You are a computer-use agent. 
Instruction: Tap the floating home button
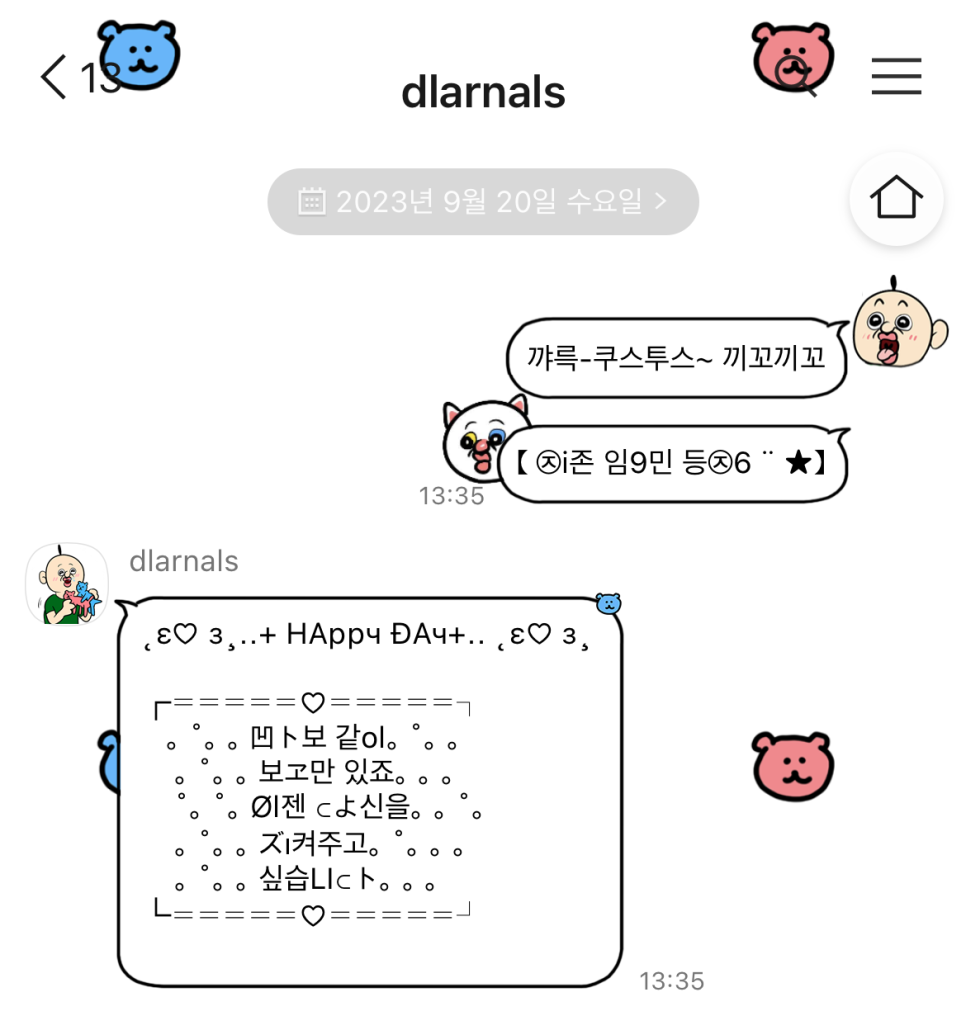(x=896, y=199)
